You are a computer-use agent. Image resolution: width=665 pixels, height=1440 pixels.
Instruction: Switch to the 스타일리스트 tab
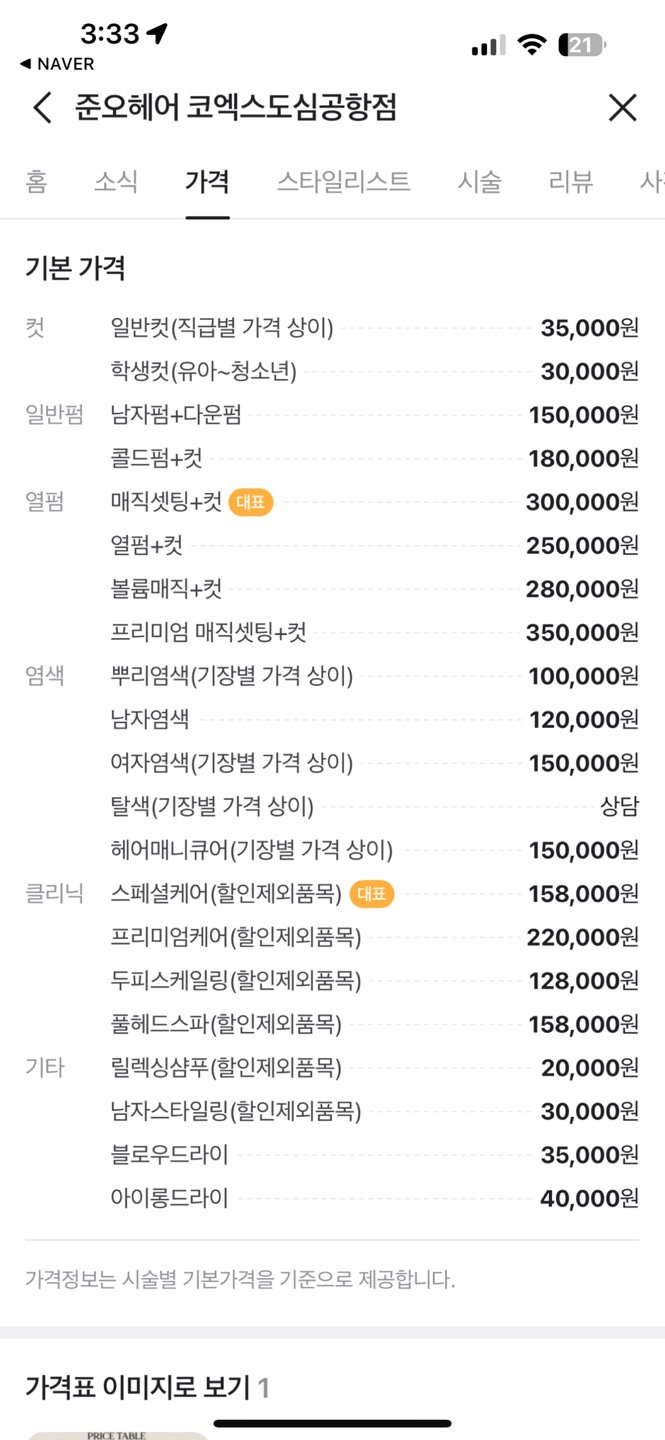(343, 181)
